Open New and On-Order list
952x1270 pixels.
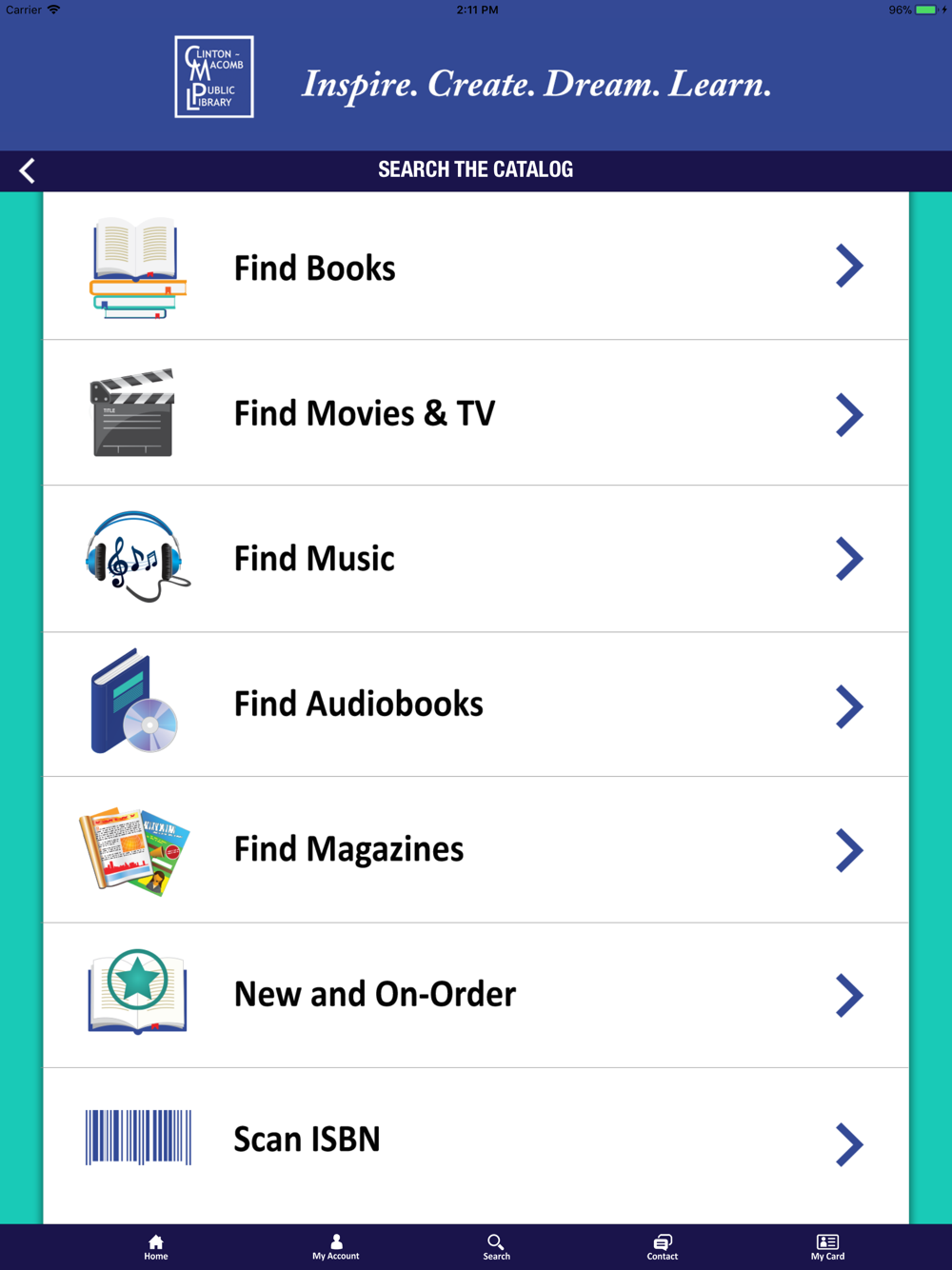click(x=476, y=995)
